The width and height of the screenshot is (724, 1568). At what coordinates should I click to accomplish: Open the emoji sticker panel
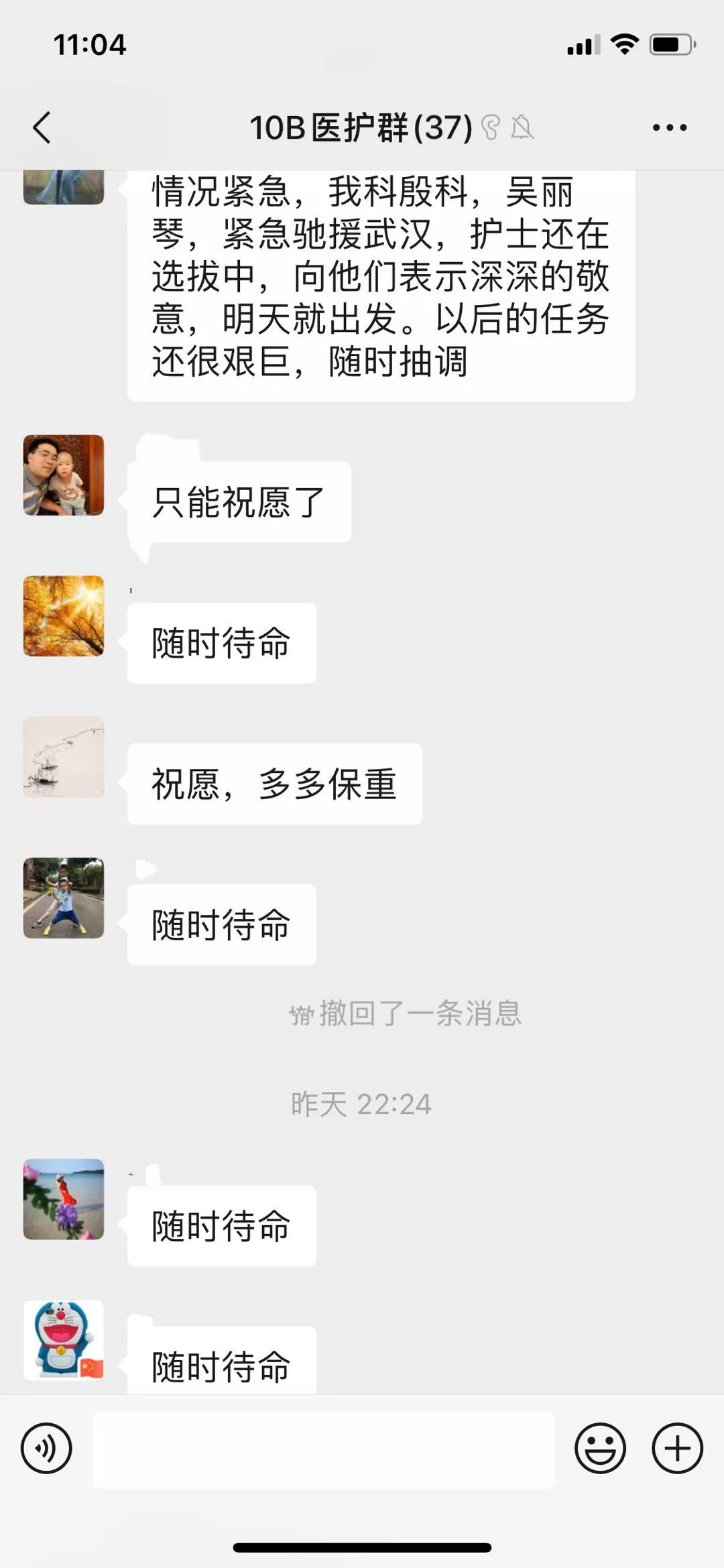(x=600, y=1449)
